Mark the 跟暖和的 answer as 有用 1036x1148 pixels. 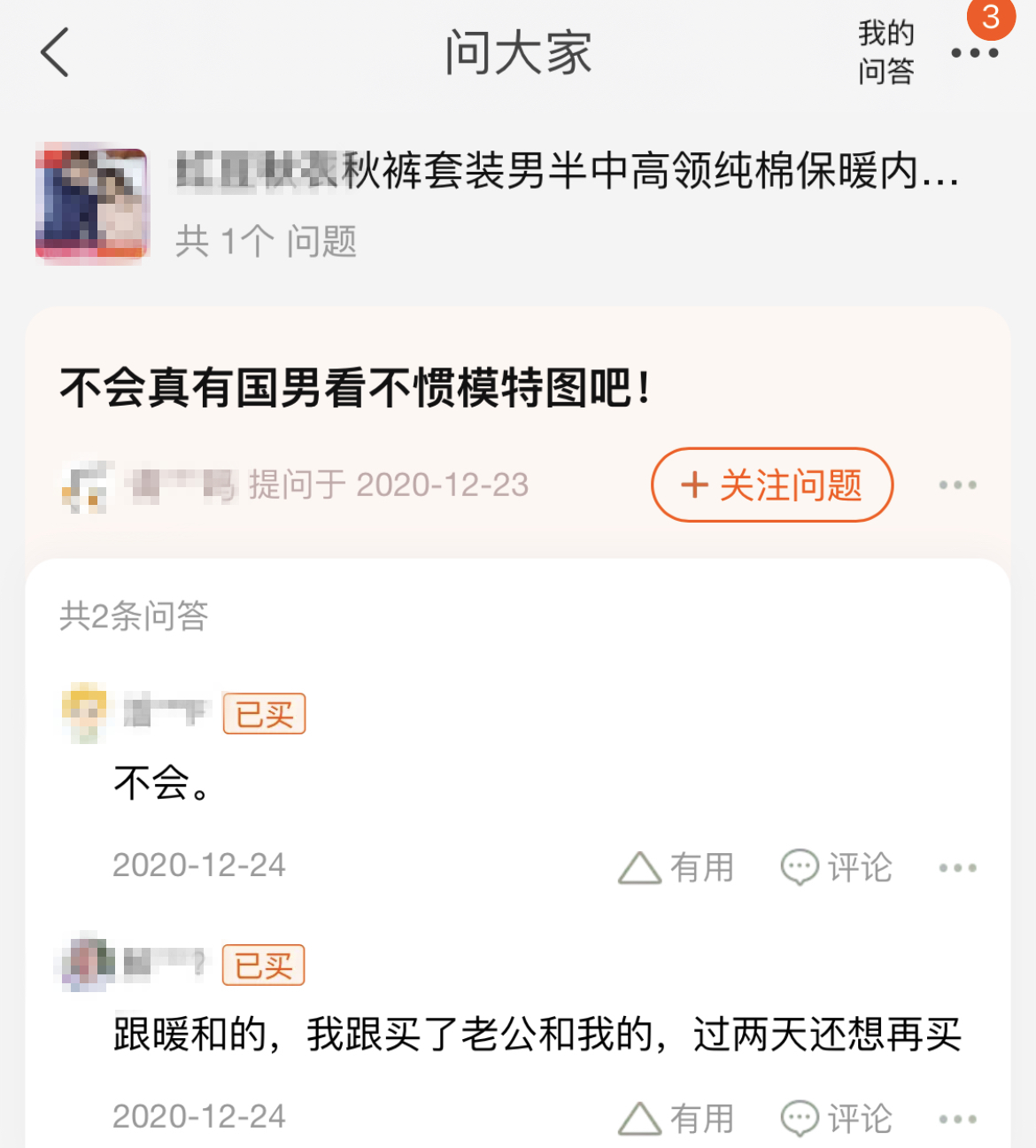point(676,1118)
